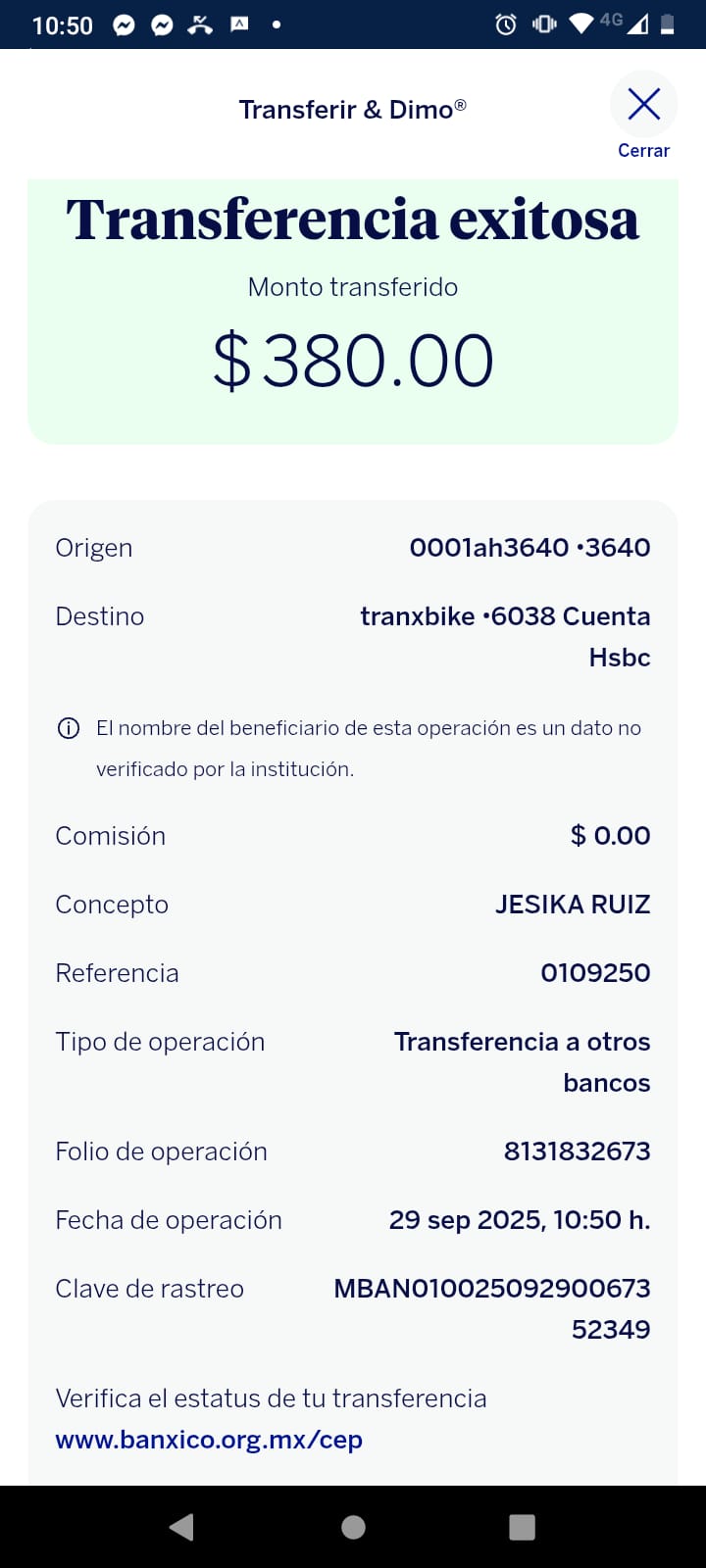
Task: Tap the system back button
Action: 182,1527
